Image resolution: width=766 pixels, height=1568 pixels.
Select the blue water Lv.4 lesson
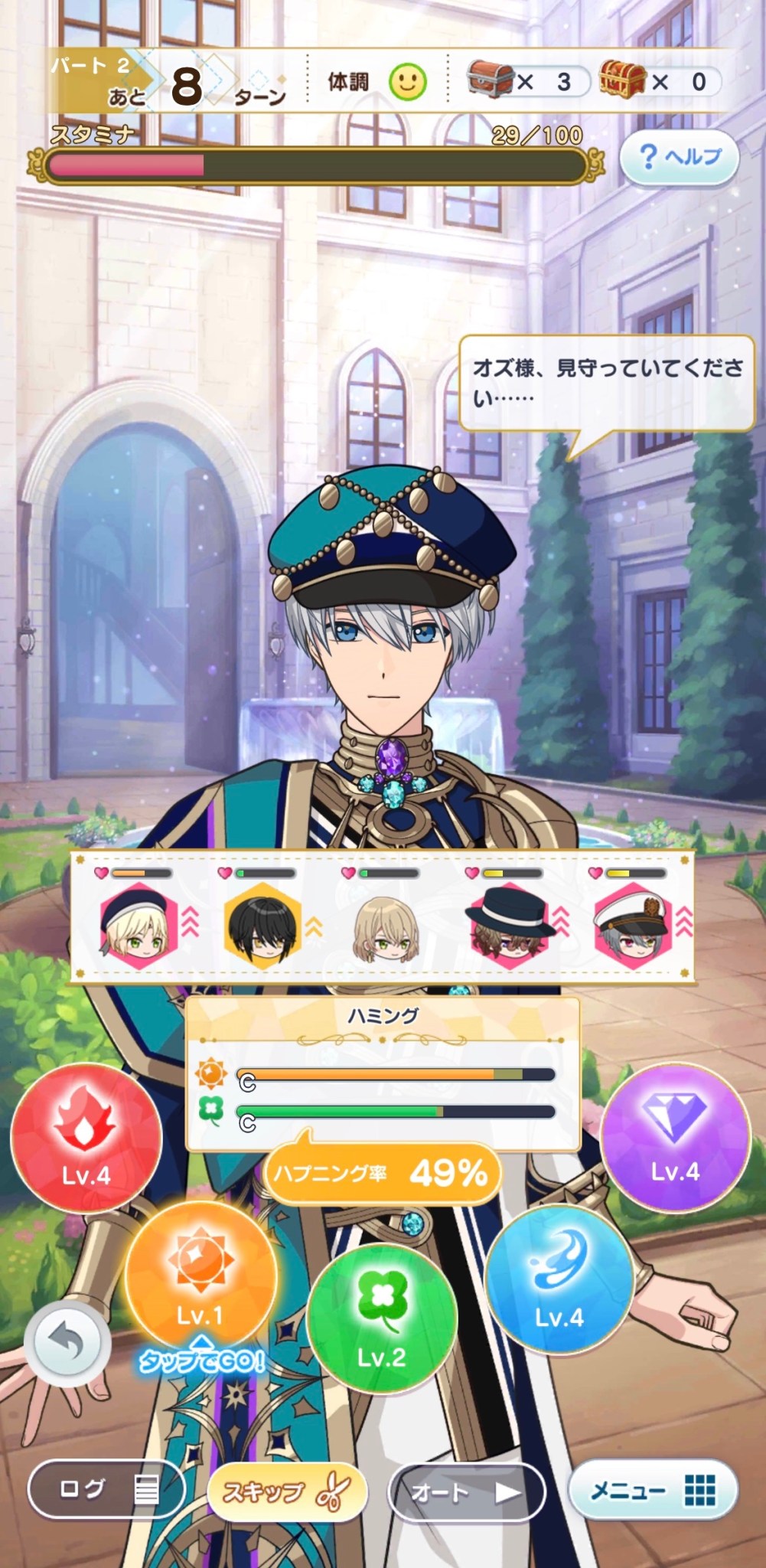tap(559, 1279)
